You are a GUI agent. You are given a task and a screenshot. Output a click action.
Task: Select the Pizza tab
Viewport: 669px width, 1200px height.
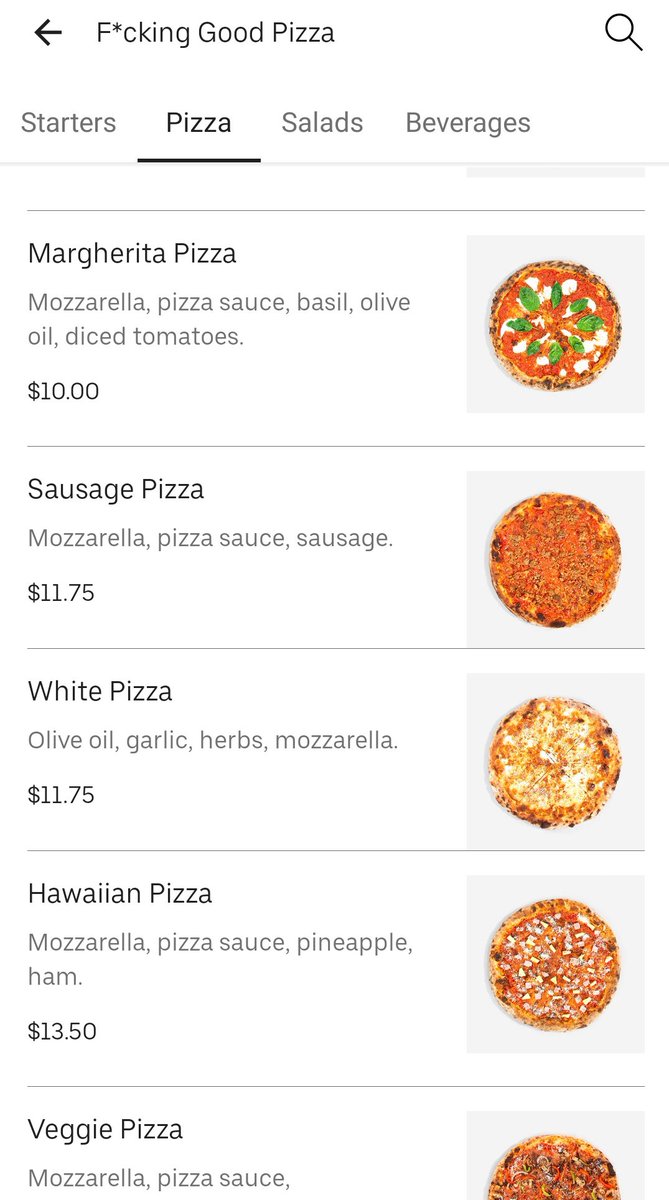click(198, 123)
